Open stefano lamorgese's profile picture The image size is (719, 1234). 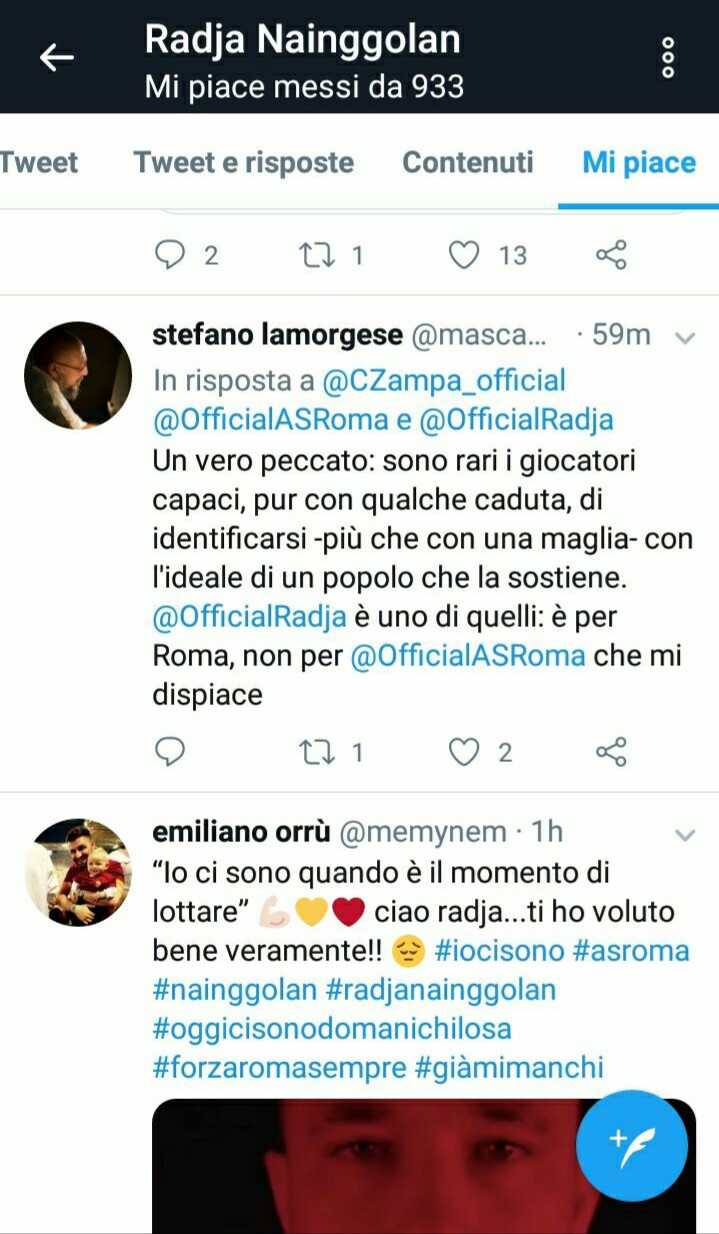point(78,375)
